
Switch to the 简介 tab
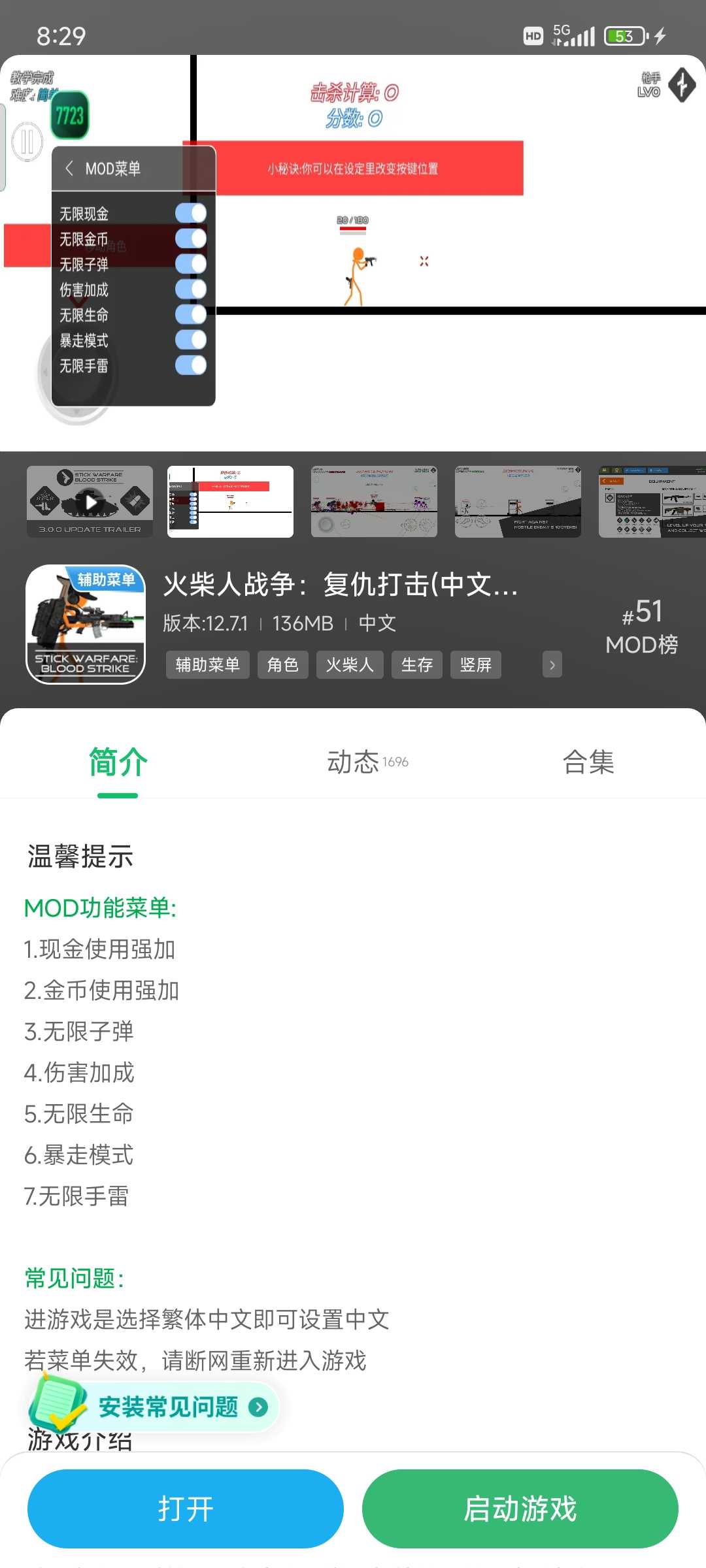click(x=118, y=762)
